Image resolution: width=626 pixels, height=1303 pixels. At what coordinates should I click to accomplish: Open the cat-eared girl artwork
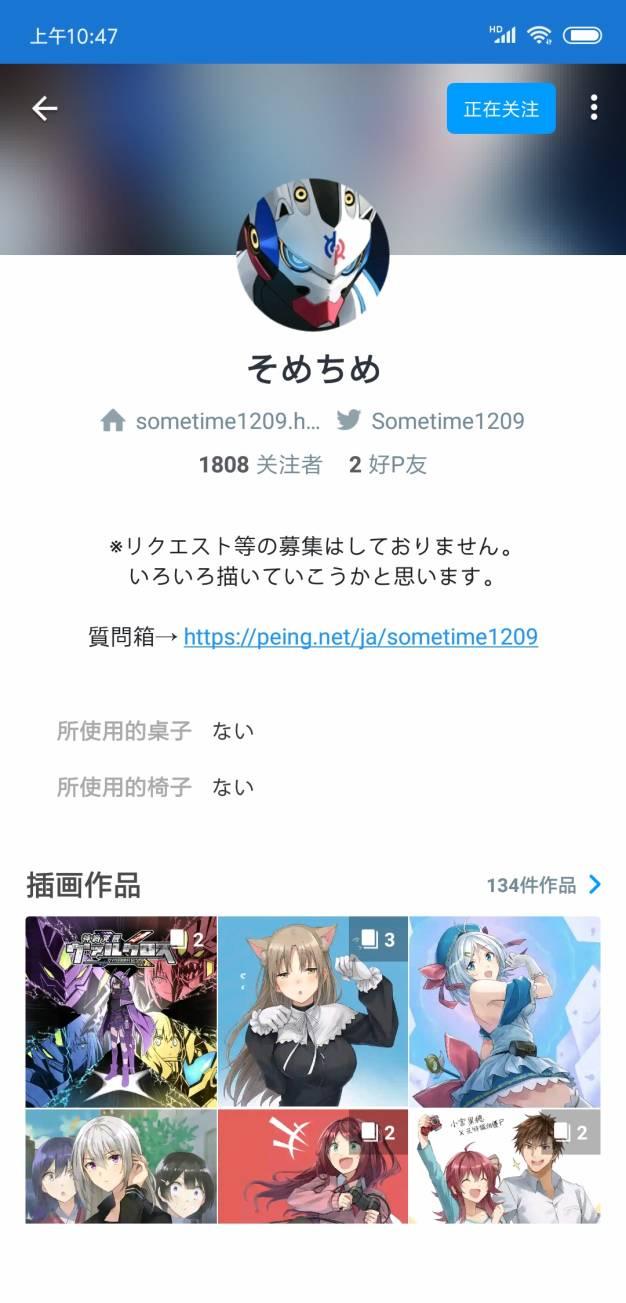pos(313,1011)
